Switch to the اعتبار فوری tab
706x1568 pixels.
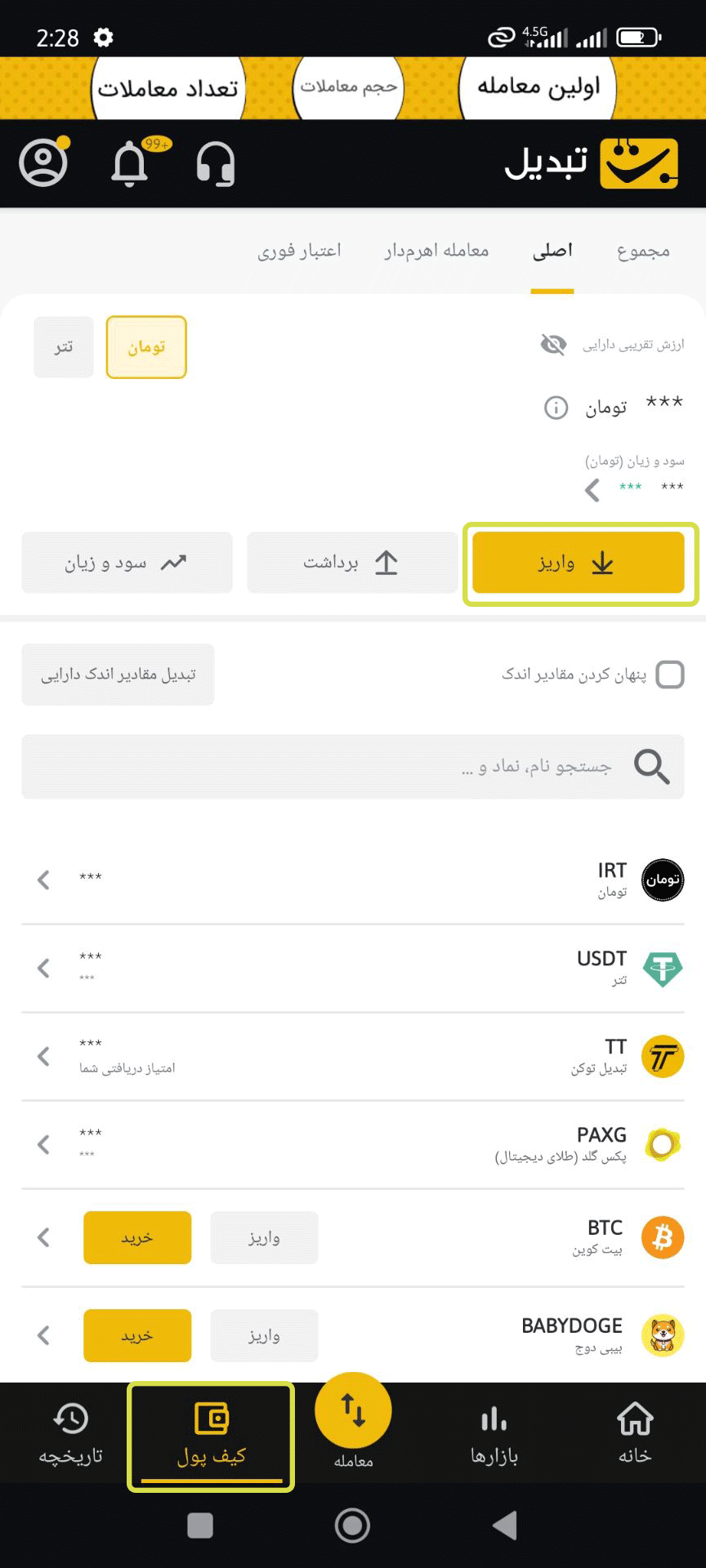tap(299, 251)
